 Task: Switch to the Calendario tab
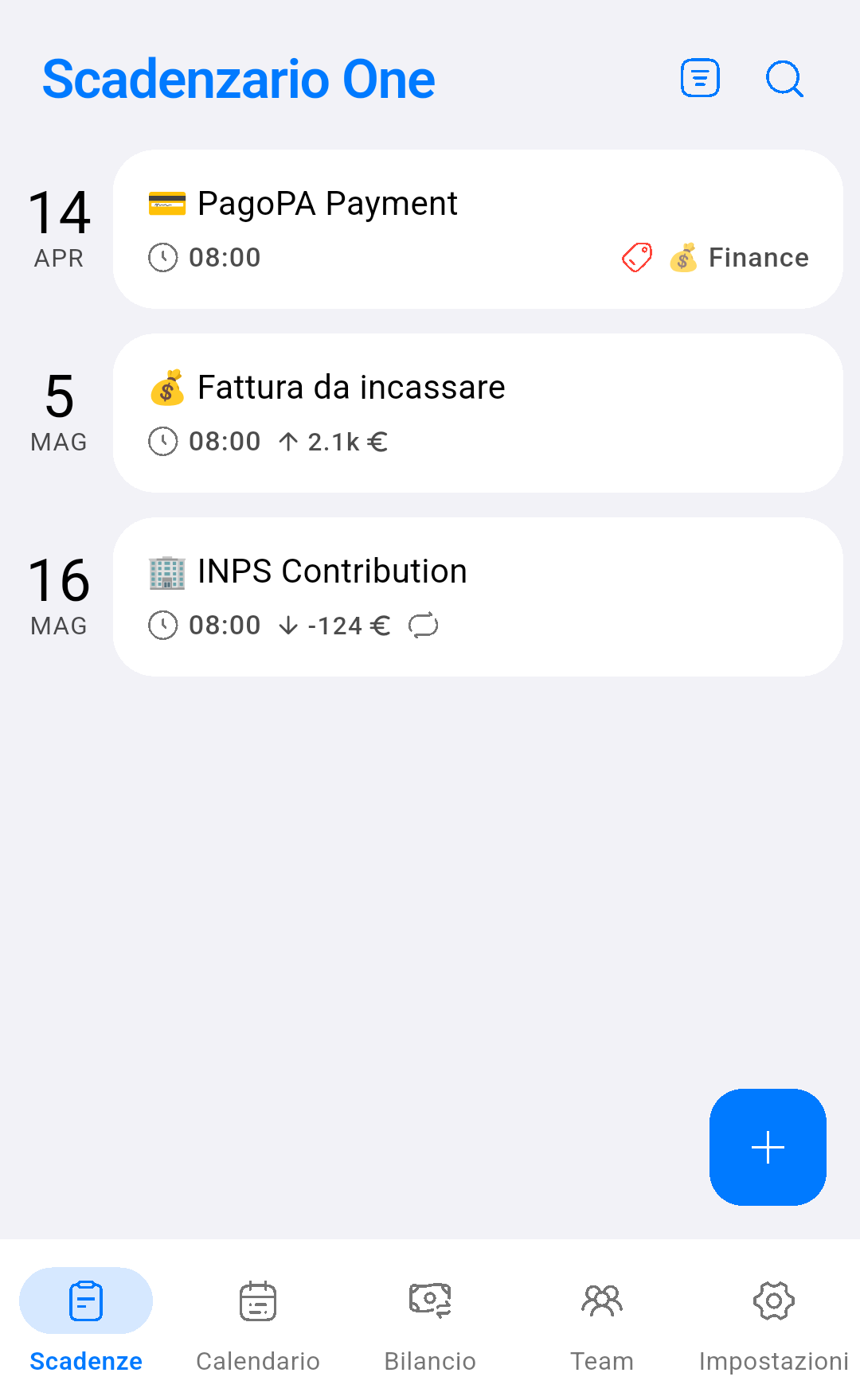[258, 1322]
